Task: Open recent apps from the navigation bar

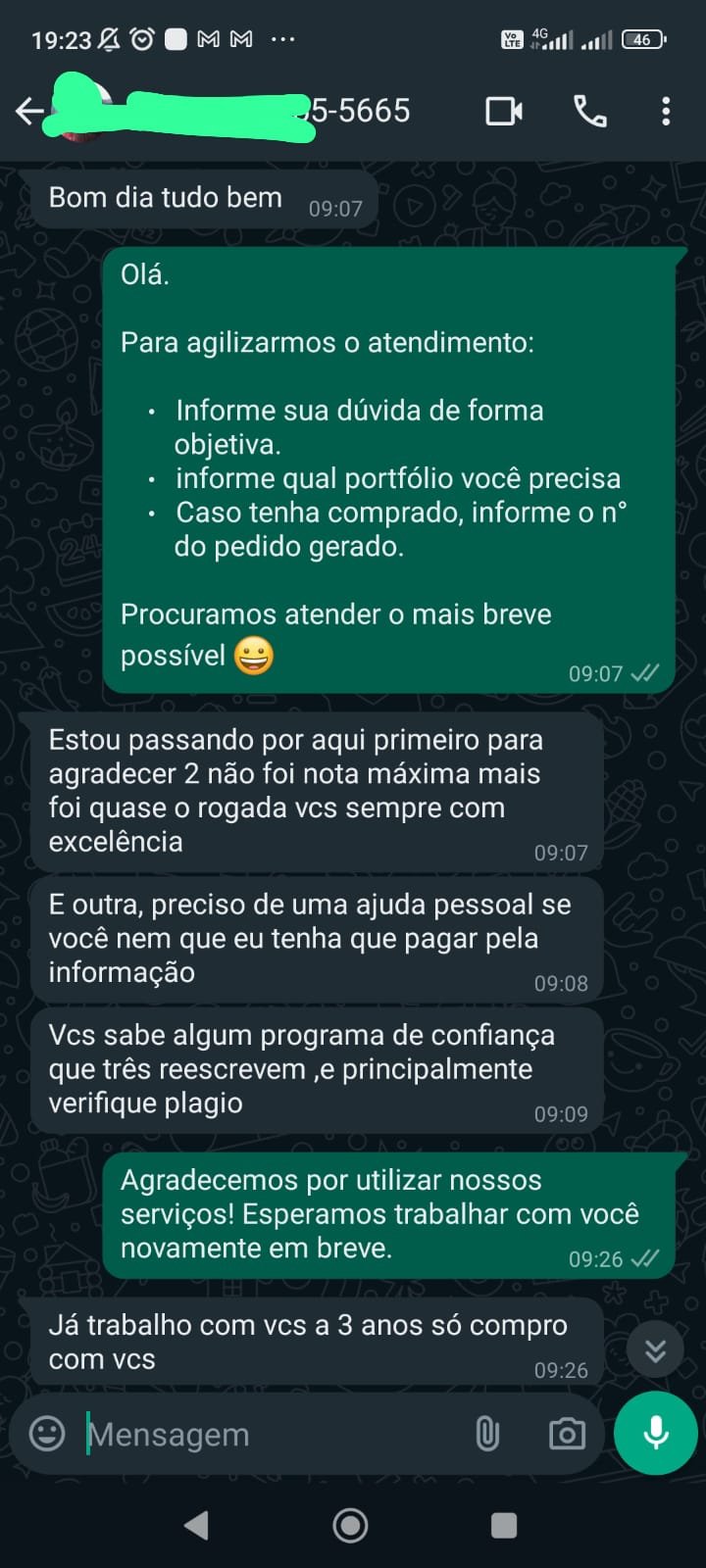Action: pyautogui.click(x=503, y=1525)
